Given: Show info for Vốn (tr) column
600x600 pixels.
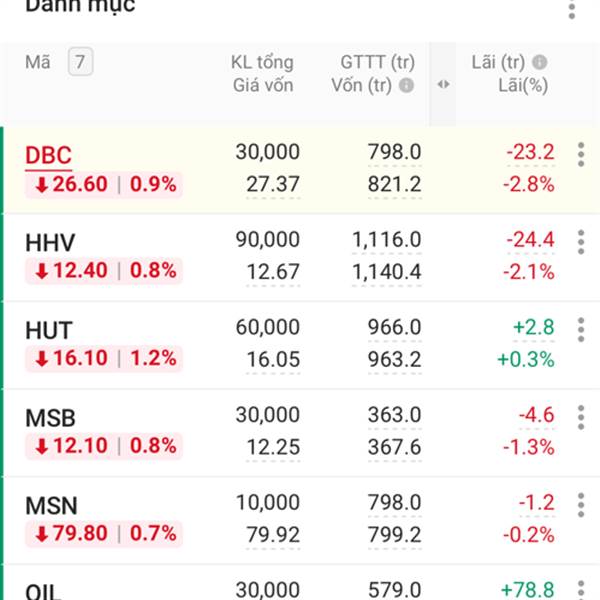Looking at the screenshot, I should [x=406, y=86].
